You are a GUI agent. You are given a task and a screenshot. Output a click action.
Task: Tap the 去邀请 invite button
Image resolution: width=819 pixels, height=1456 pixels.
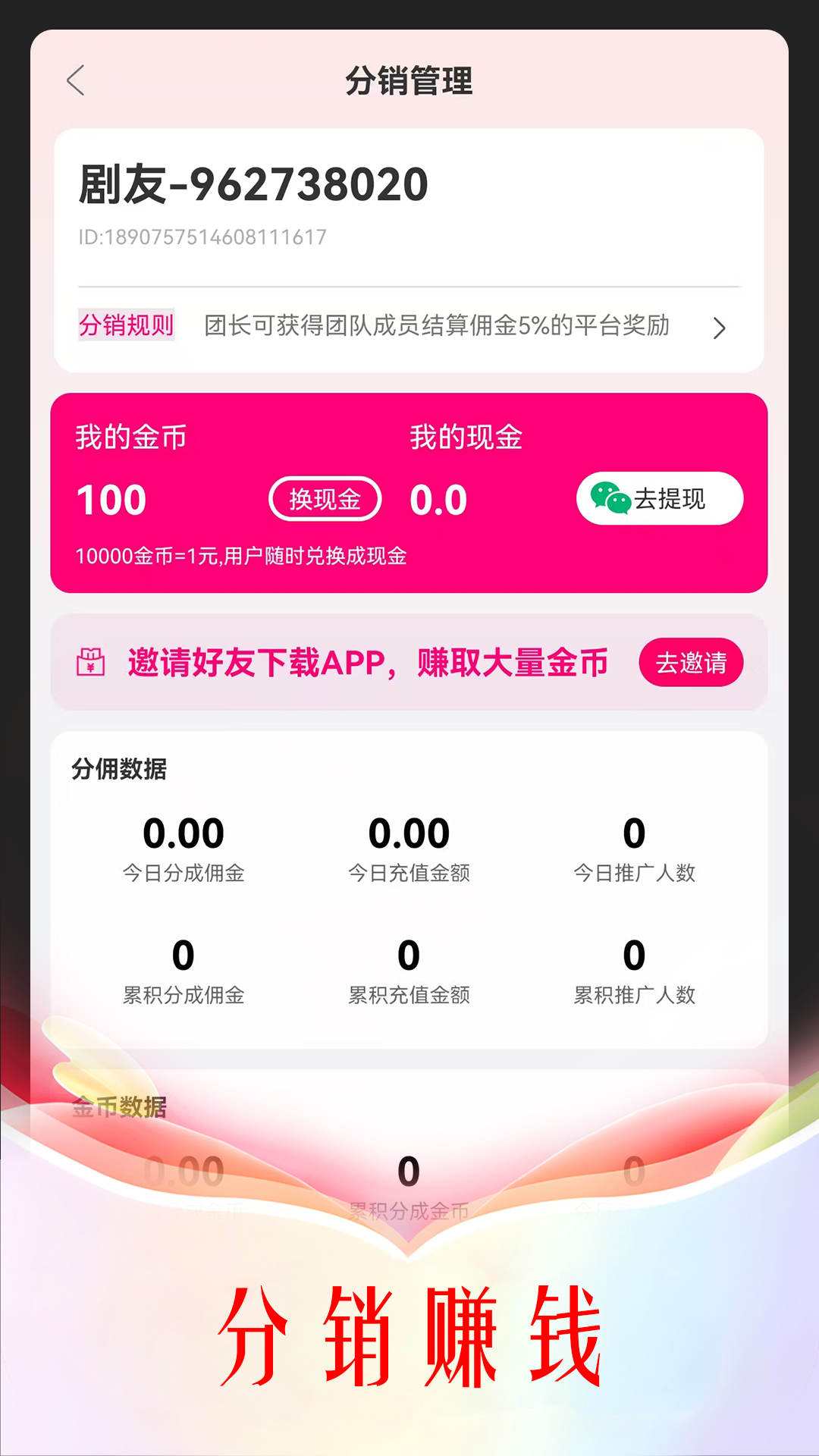click(x=691, y=662)
